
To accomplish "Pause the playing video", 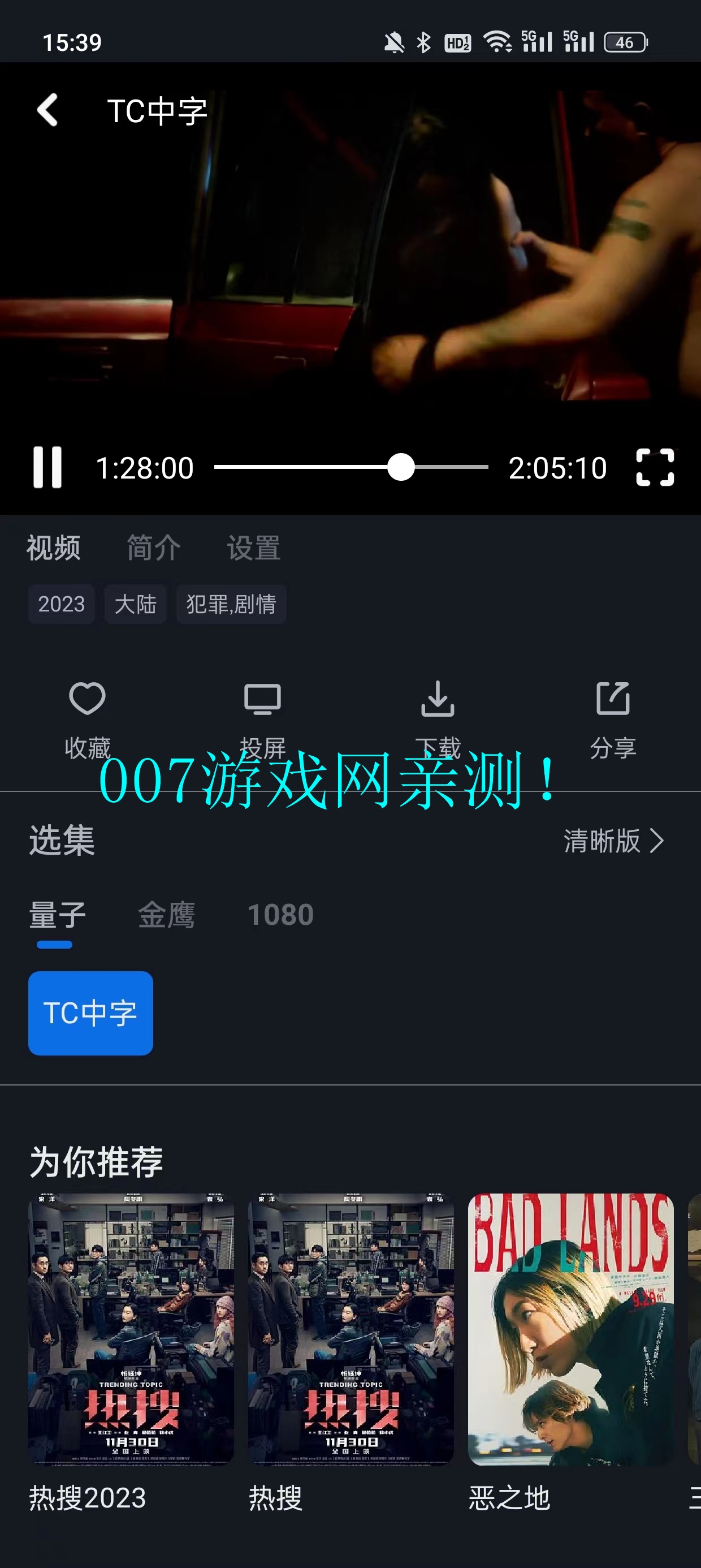I will click(x=47, y=467).
